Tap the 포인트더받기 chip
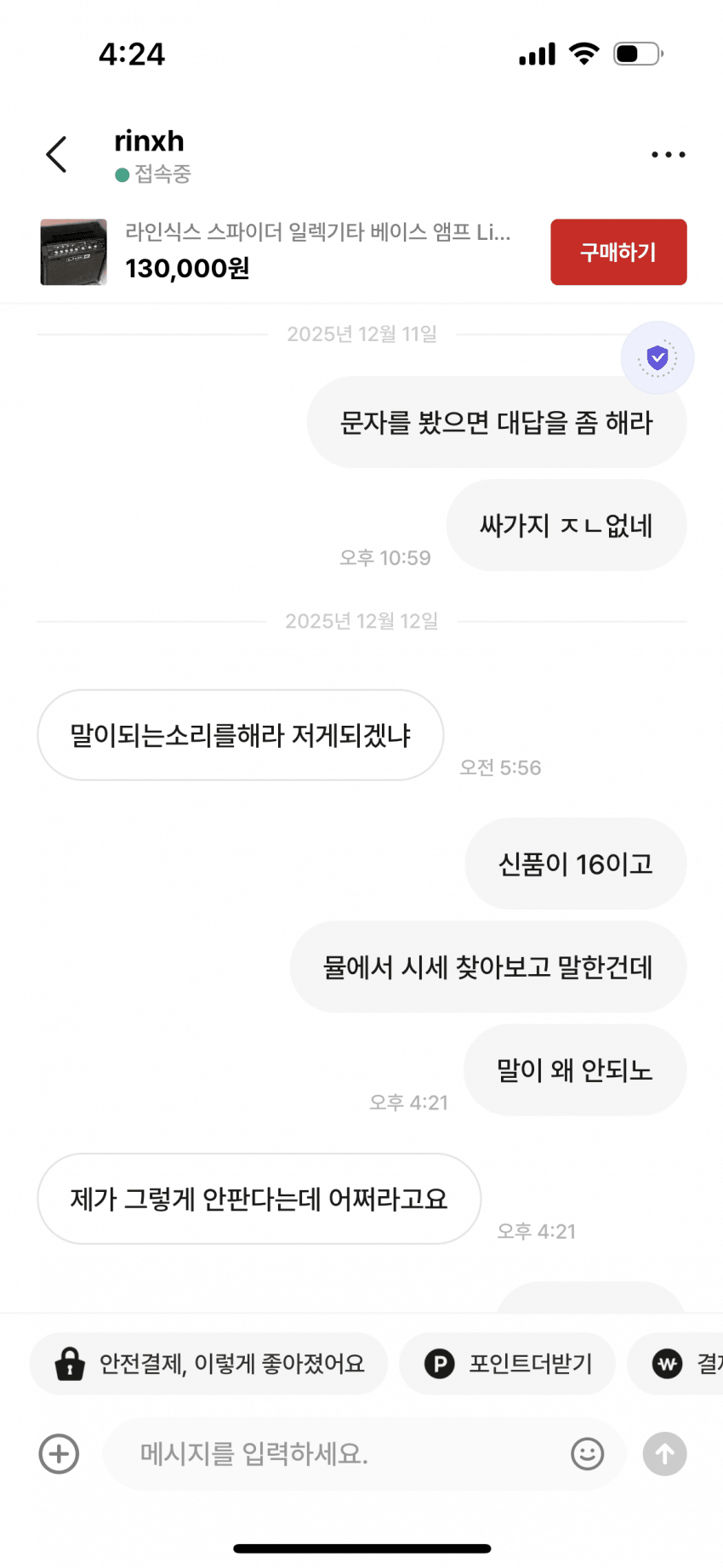 [x=508, y=1364]
